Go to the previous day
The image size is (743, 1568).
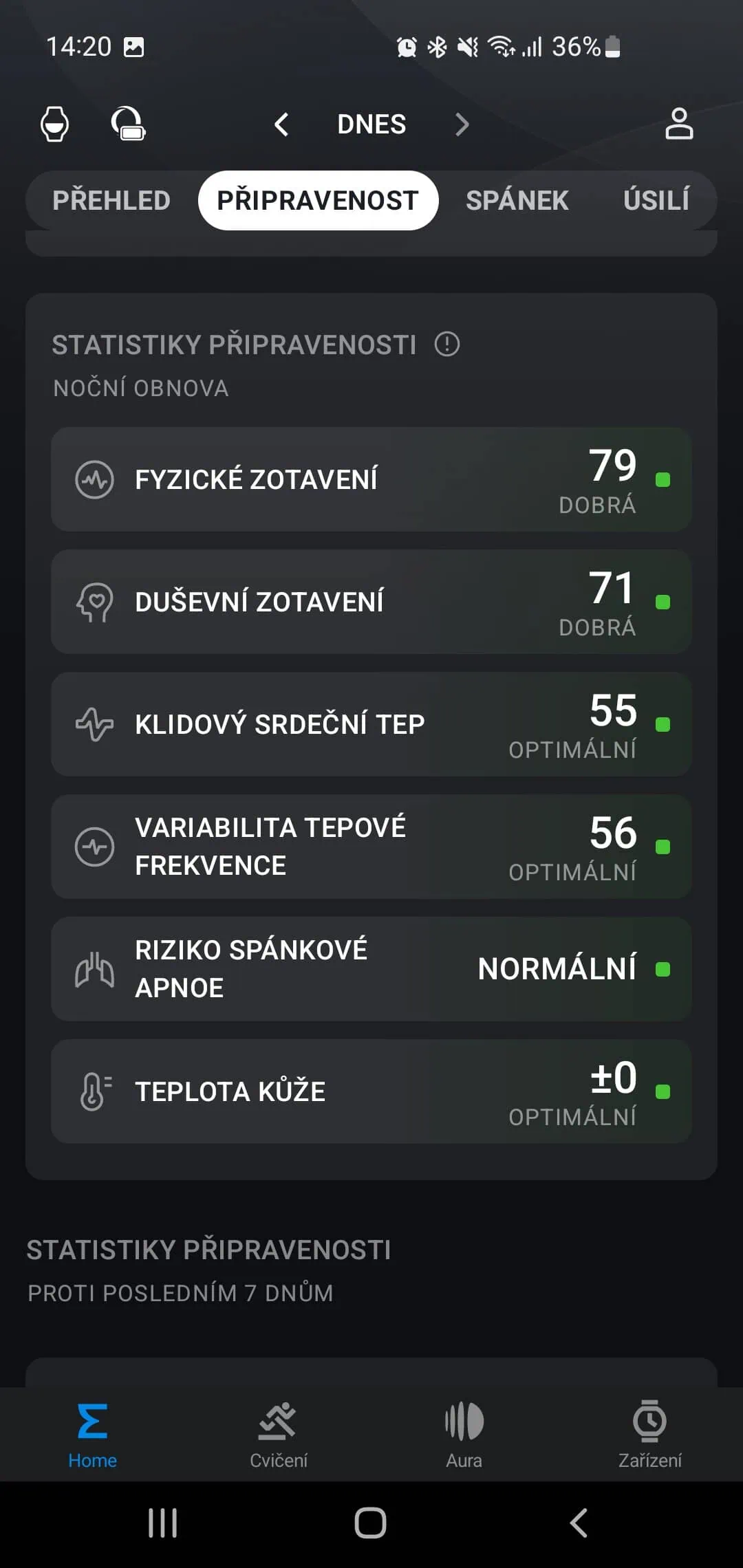click(x=281, y=124)
